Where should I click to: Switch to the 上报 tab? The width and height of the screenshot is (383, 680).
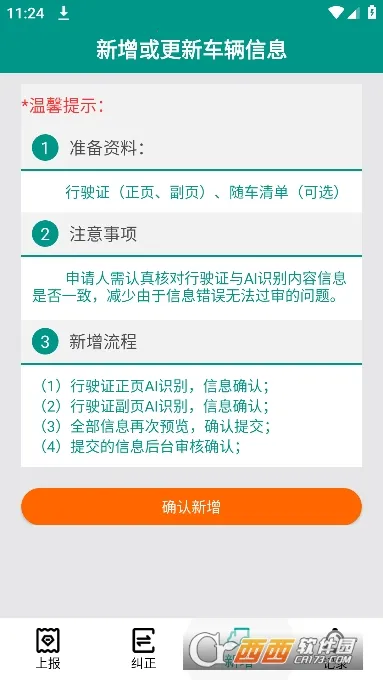tap(48, 648)
